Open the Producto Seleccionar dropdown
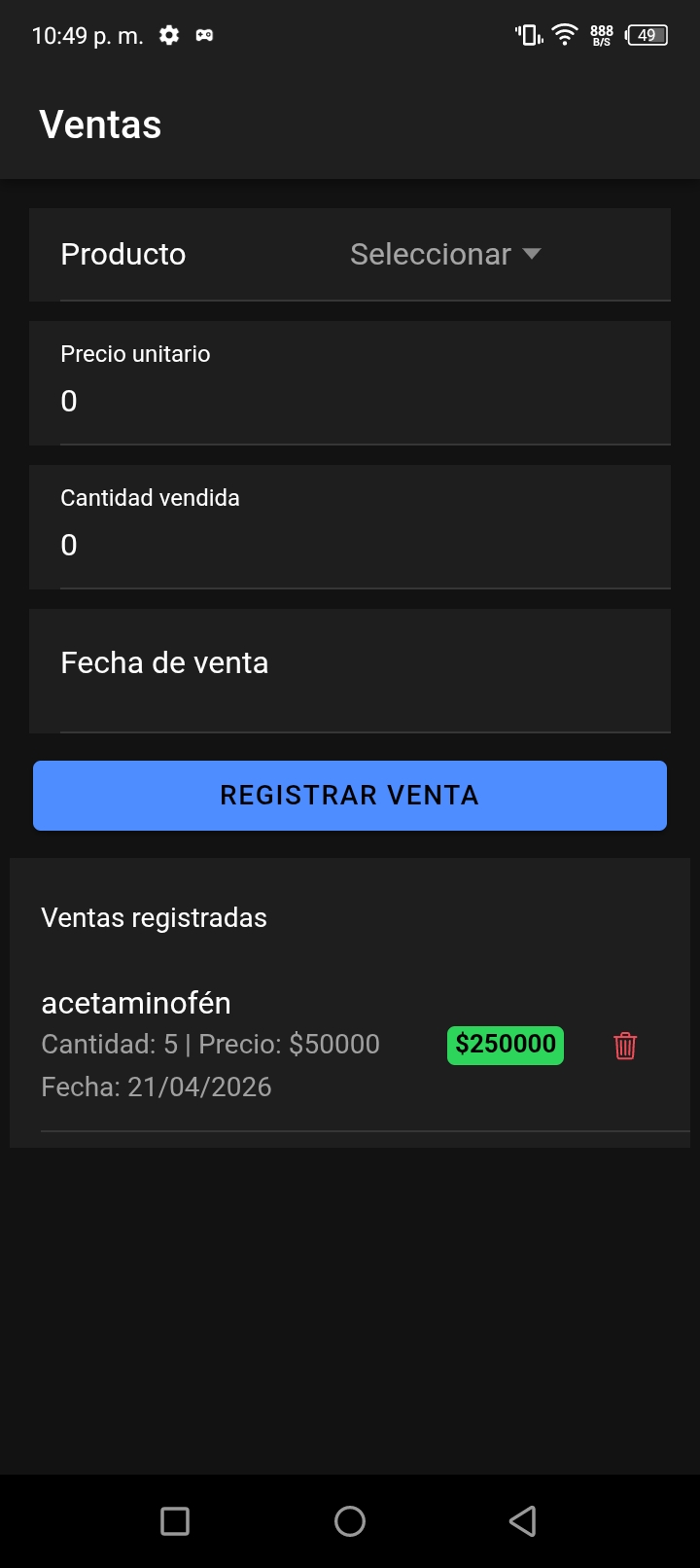Viewport: 700px width, 1568px height. tap(445, 255)
